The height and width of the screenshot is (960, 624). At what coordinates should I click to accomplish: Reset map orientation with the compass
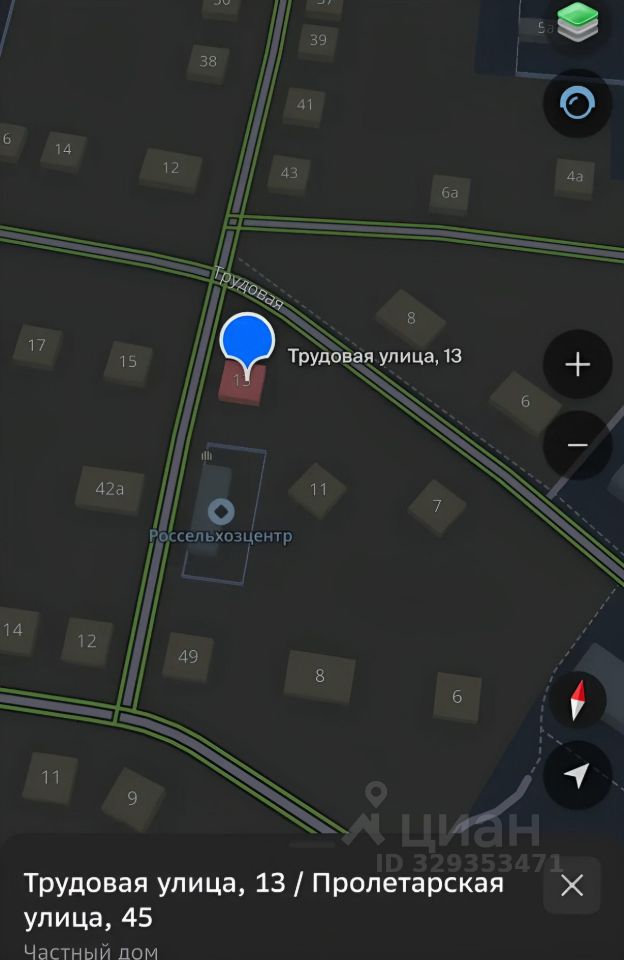coord(577,699)
